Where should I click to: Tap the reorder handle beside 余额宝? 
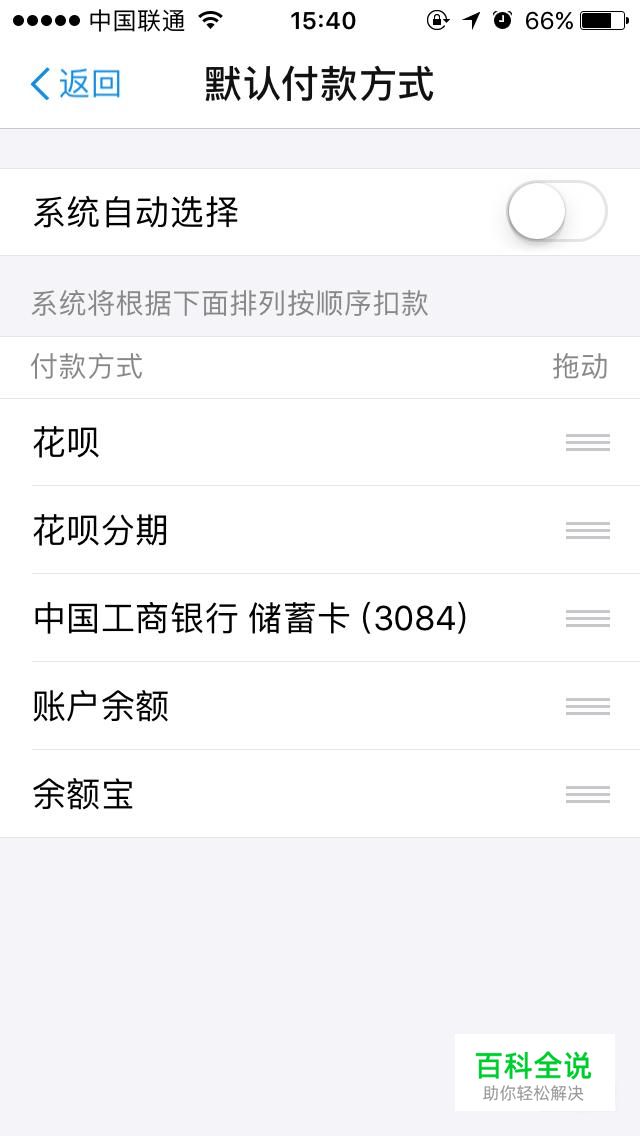(587, 794)
